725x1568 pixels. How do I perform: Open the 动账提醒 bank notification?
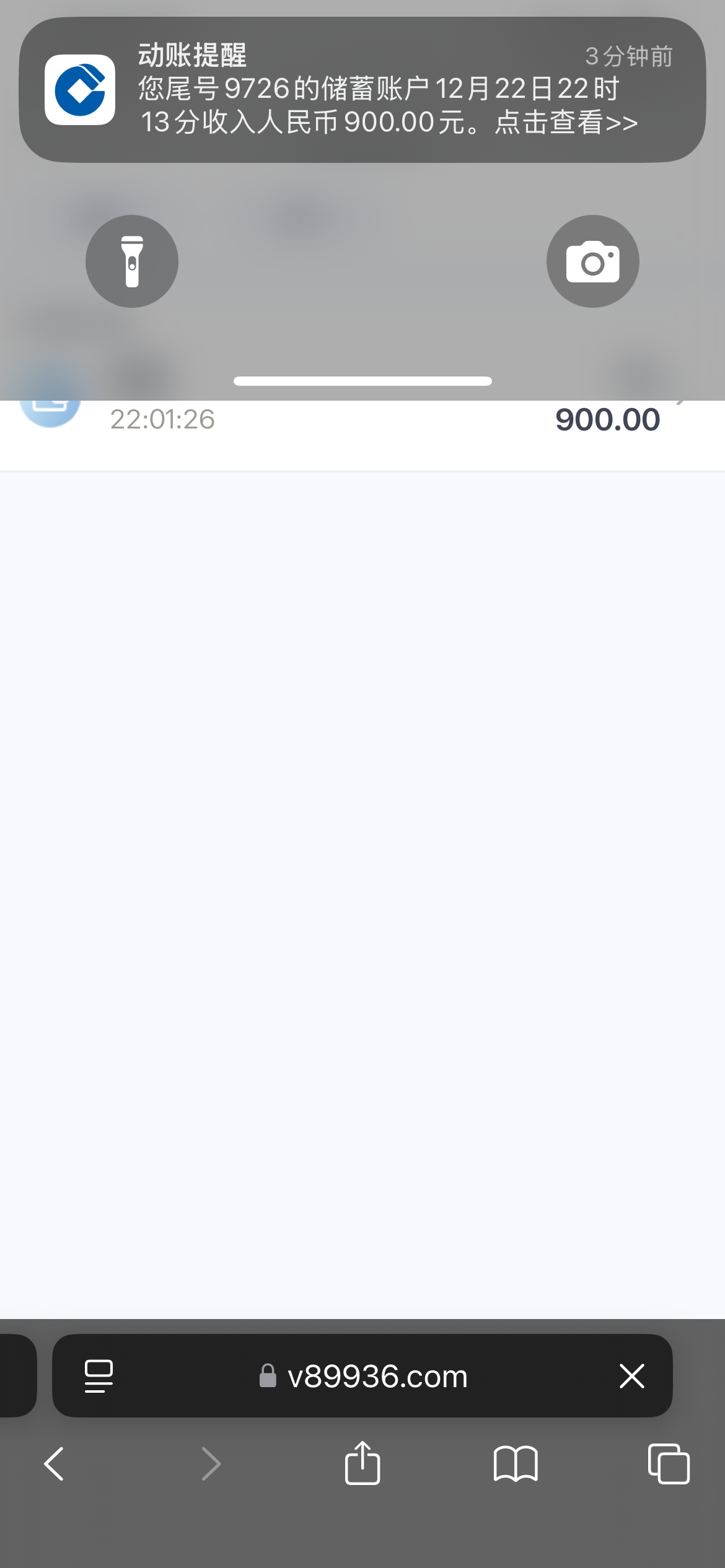(362, 90)
